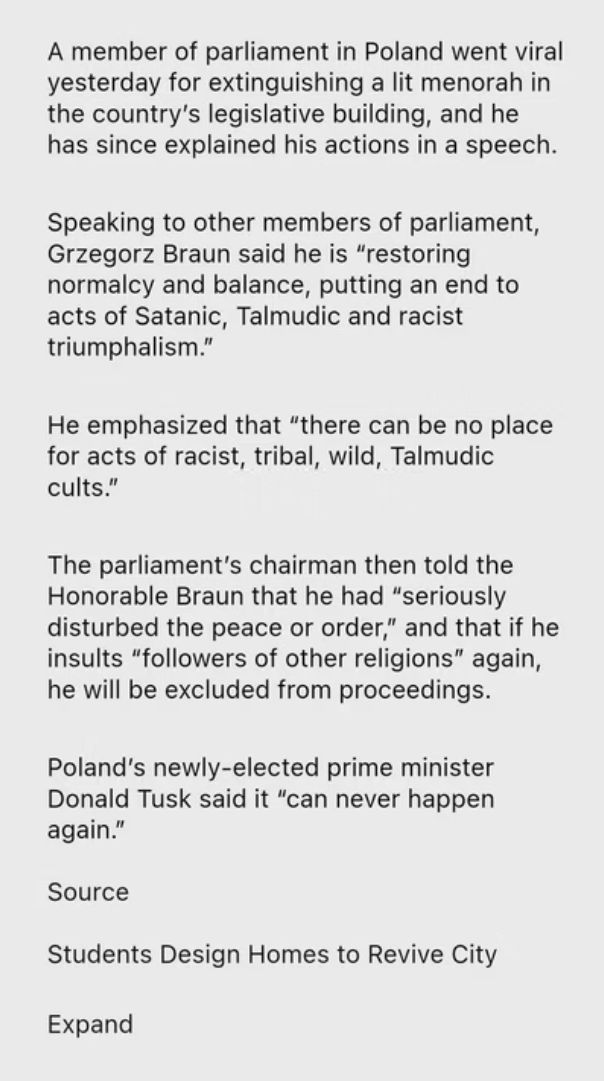Viewport: 604px width, 1081px height.
Task: Open Students Design Homes to Revive City
Action: (x=271, y=954)
